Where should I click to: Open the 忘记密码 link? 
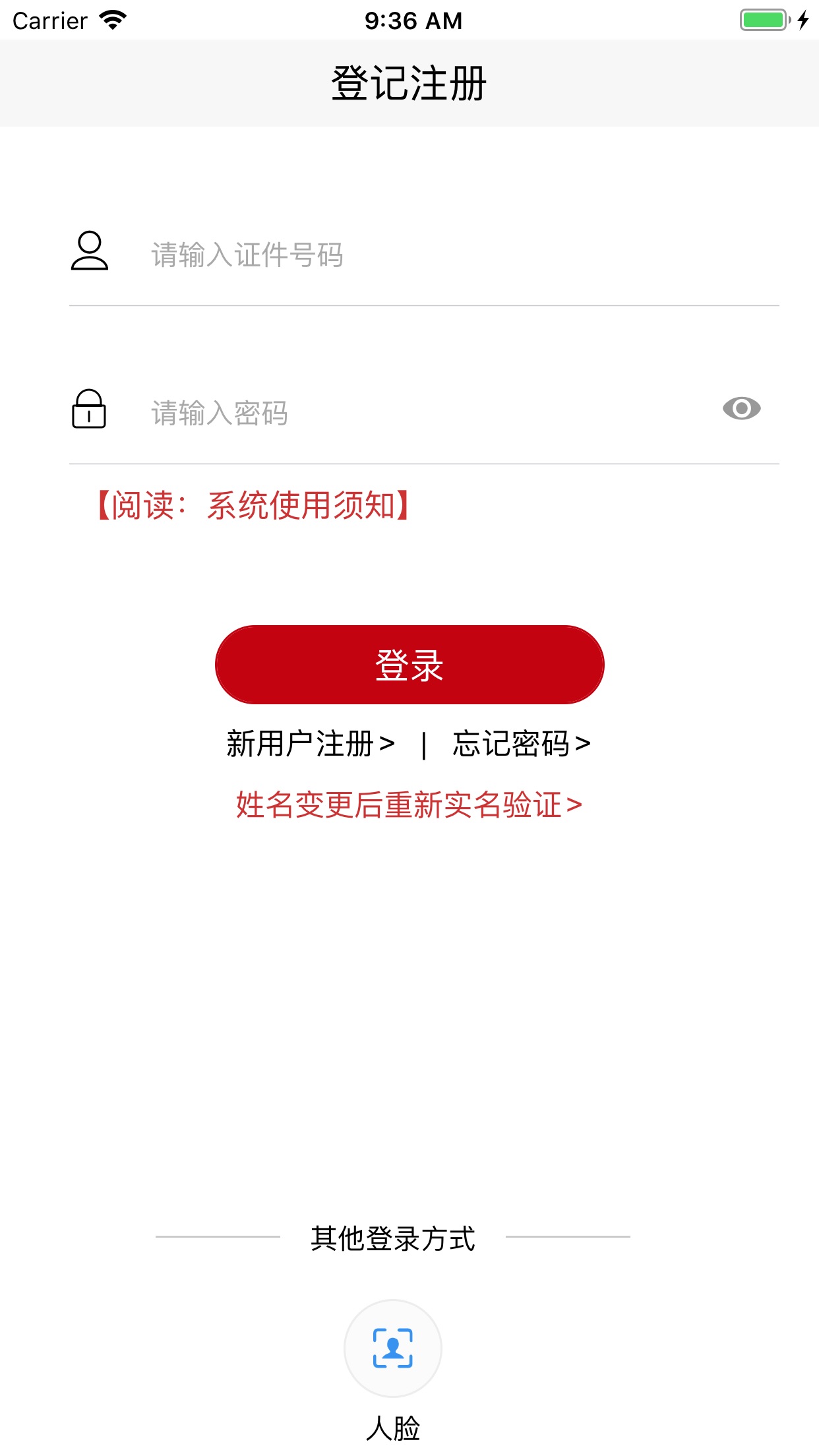521,744
